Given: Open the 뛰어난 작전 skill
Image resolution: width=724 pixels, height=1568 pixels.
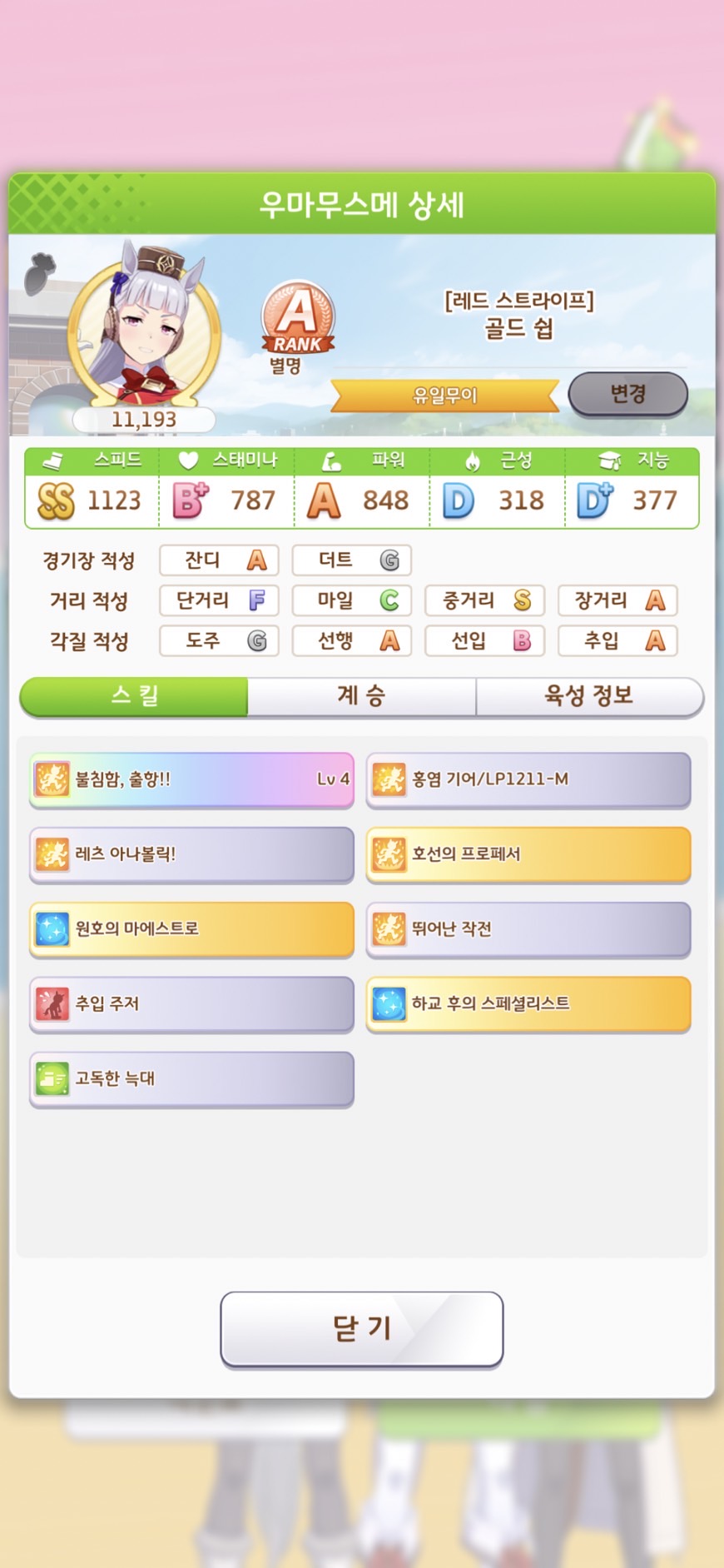Looking at the screenshot, I should tap(528, 929).
